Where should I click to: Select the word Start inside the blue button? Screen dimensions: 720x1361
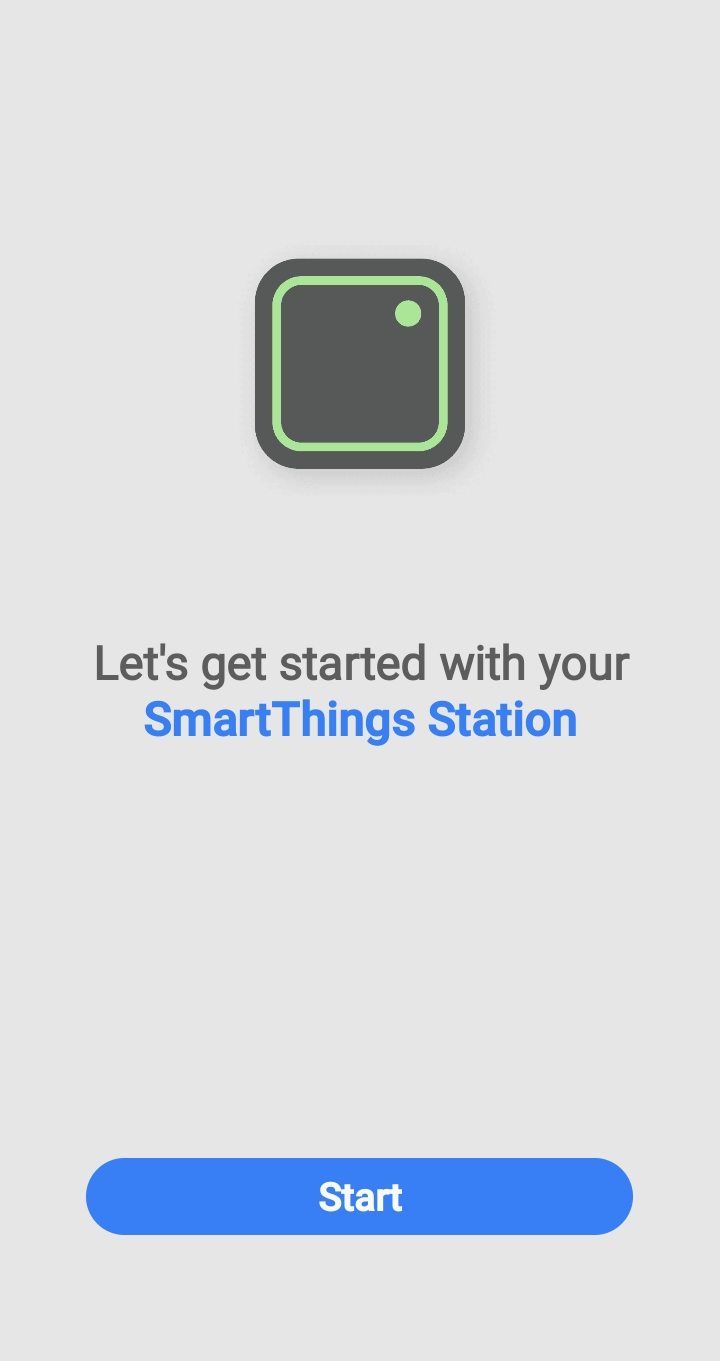pos(360,1196)
